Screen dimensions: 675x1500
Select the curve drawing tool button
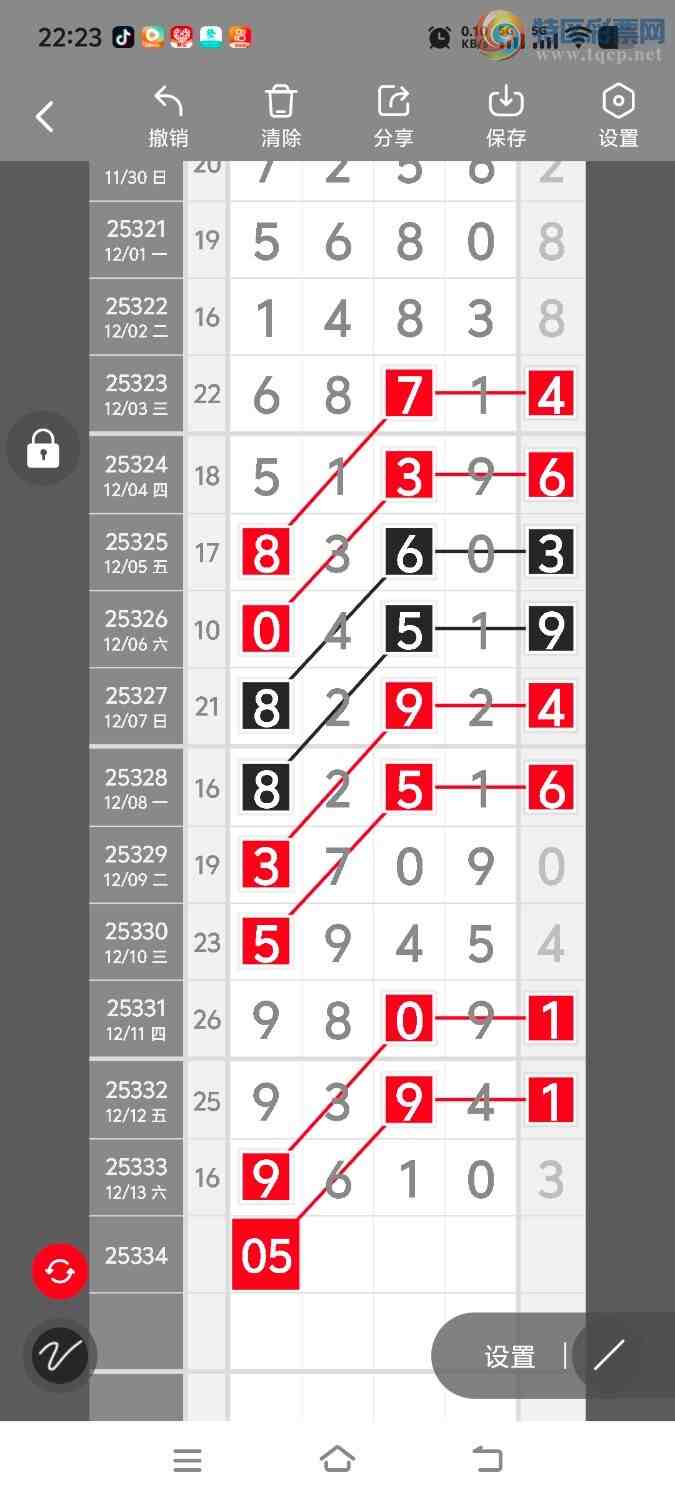coord(60,1356)
